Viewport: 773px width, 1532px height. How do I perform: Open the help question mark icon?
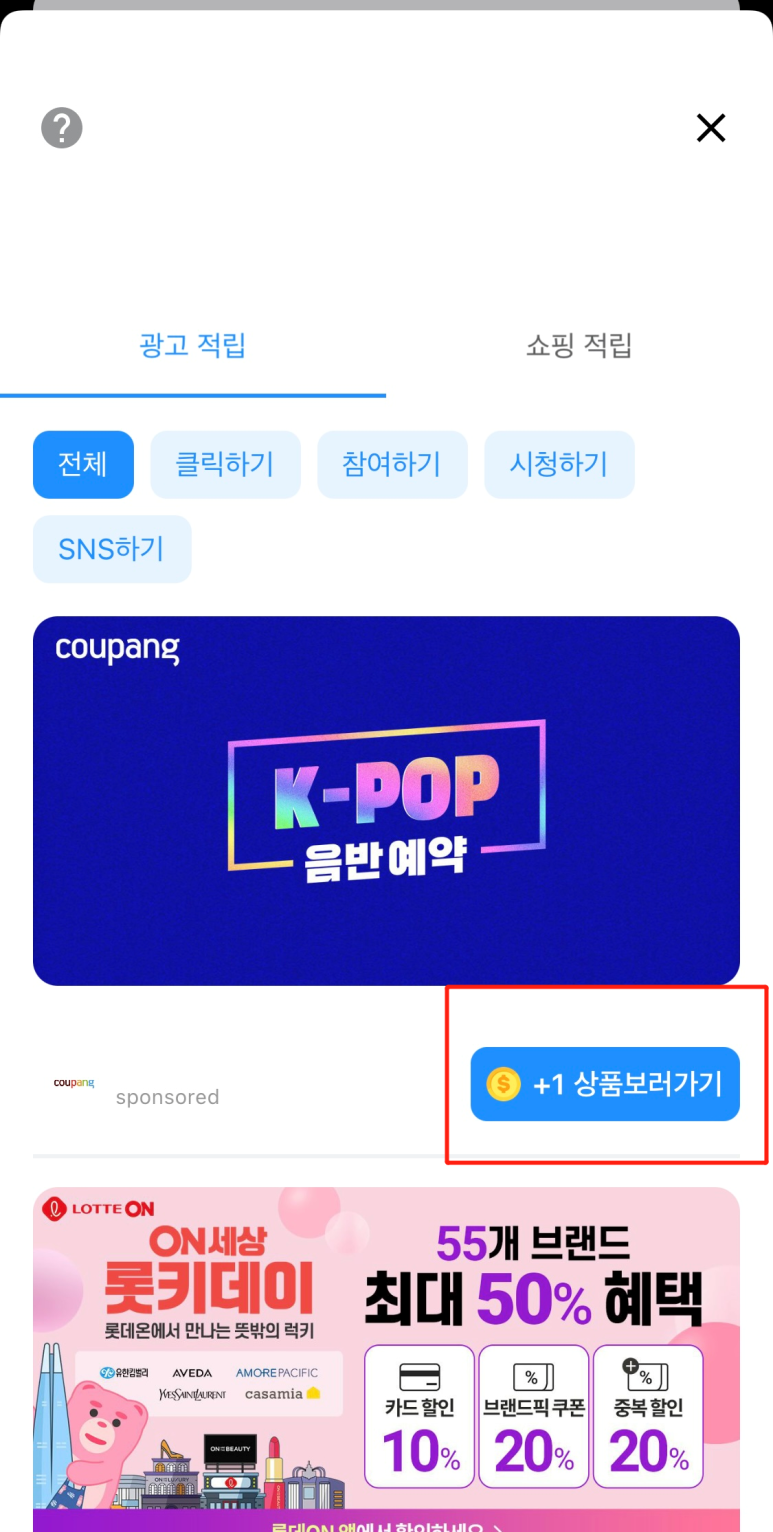61,128
